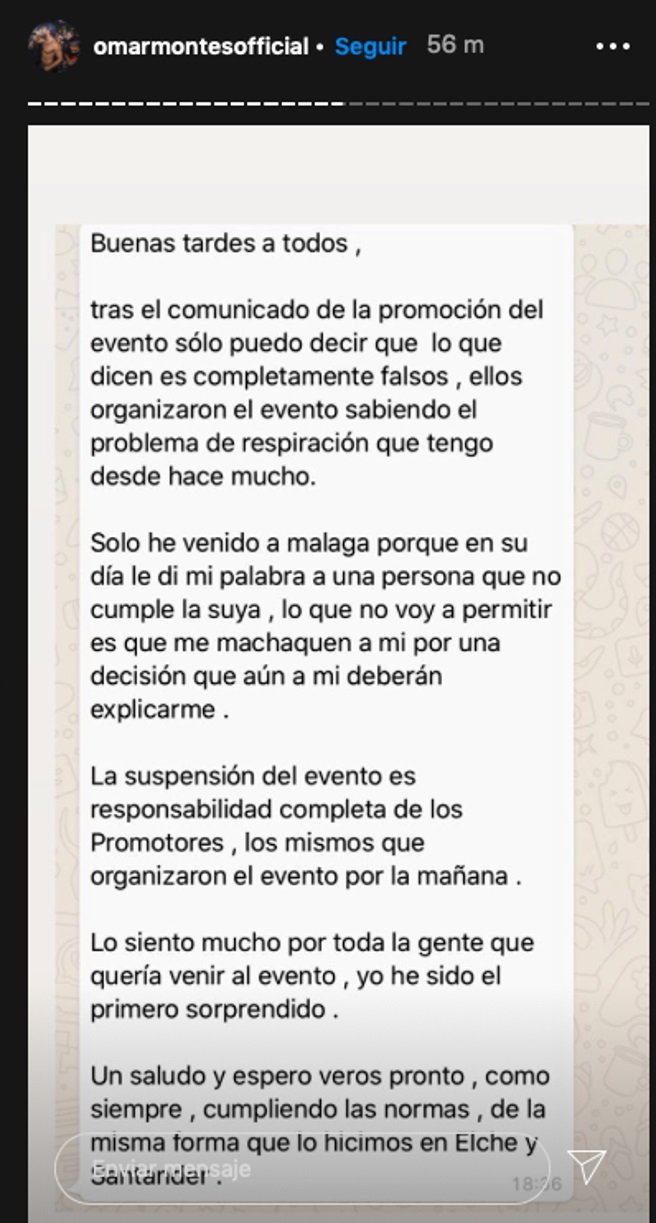Share the story via paper plane icon
Screen dimensions: 656x1223
[x=587, y=1167]
